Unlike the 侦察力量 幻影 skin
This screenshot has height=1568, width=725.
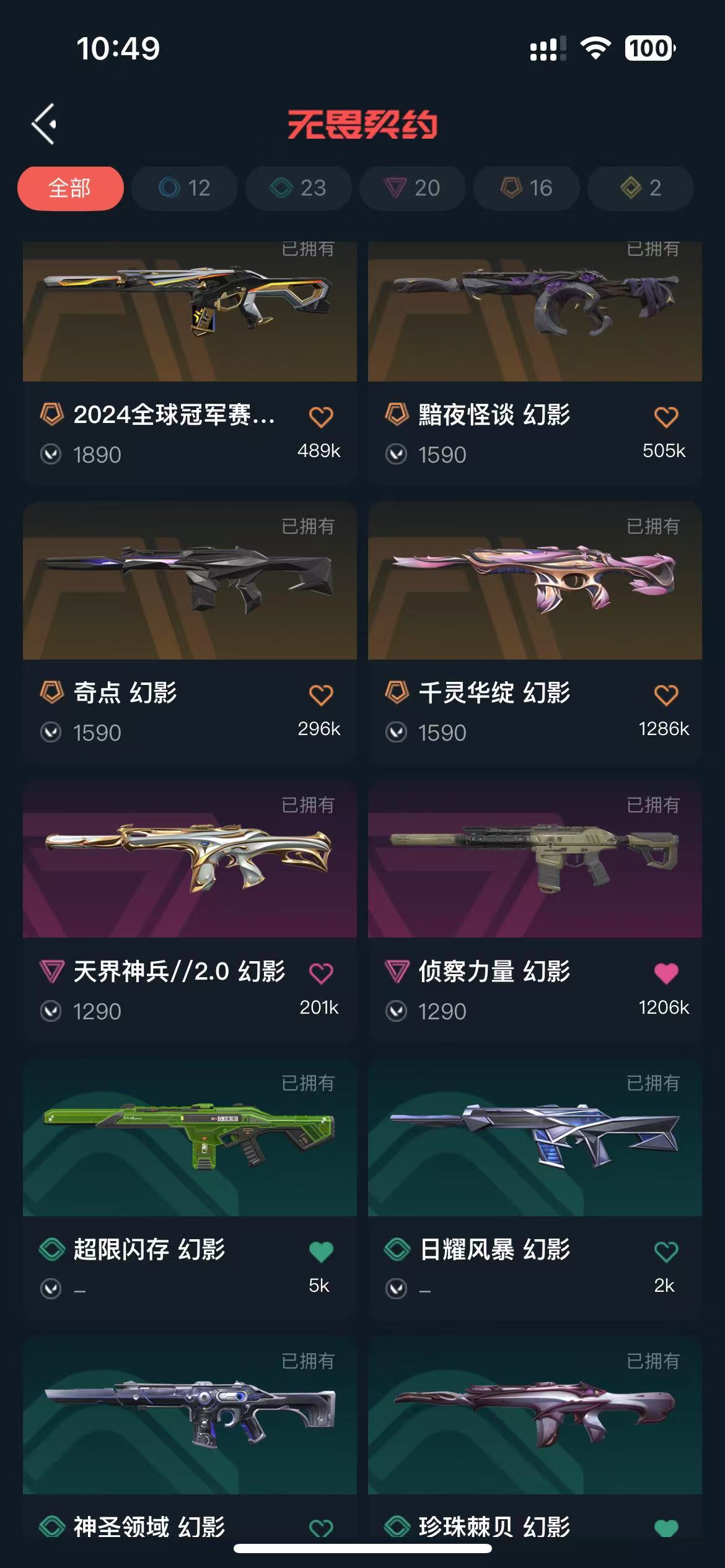[x=666, y=973]
